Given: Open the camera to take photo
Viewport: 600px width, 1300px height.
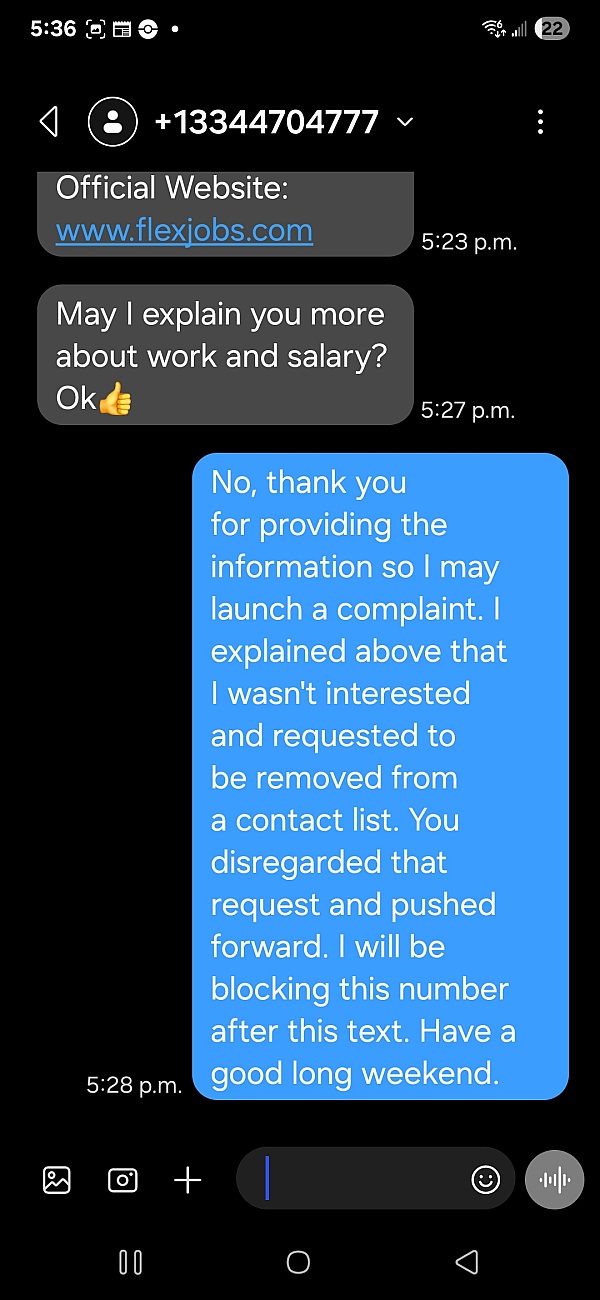Looking at the screenshot, I should click(122, 1180).
